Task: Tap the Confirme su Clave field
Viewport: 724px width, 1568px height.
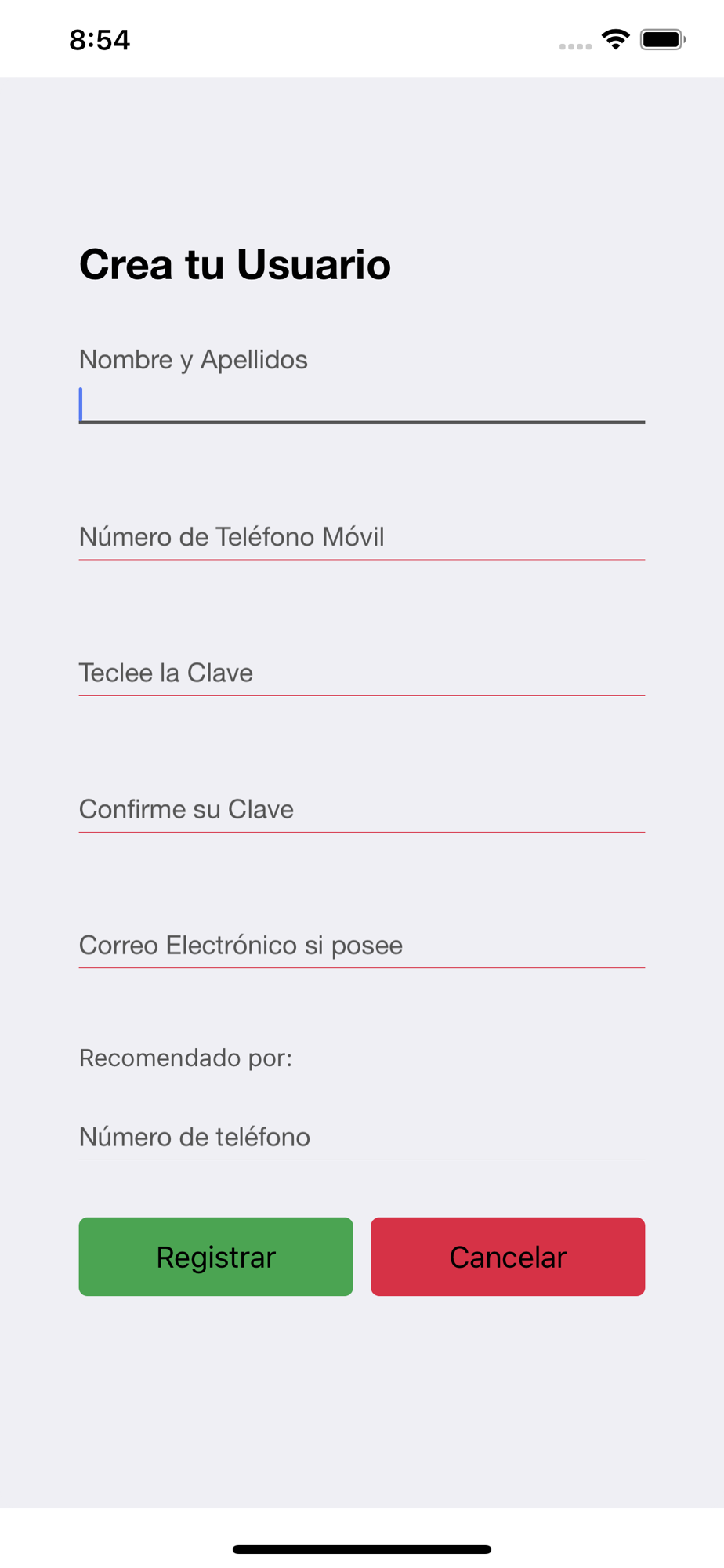Action: (x=361, y=809)
